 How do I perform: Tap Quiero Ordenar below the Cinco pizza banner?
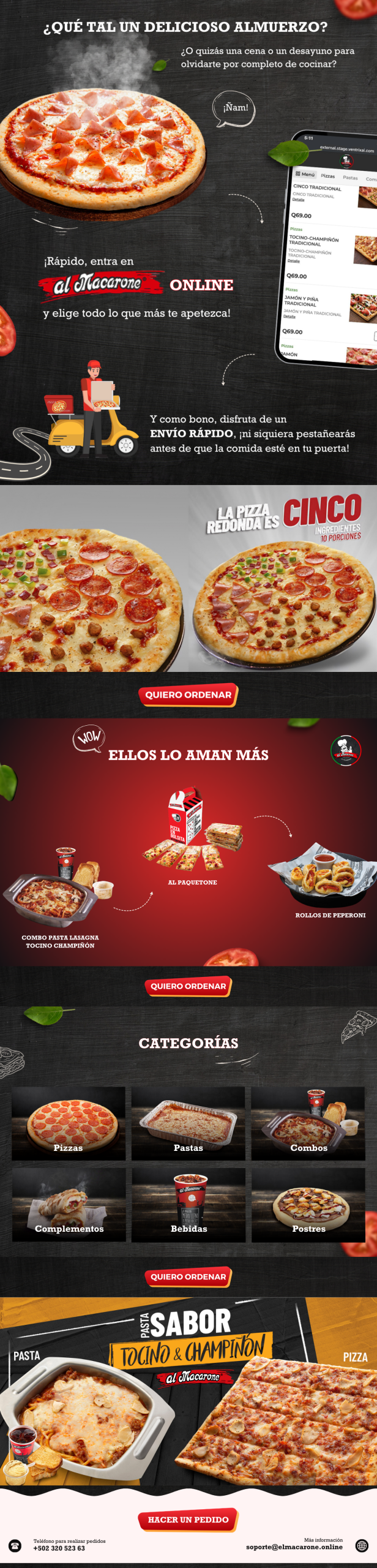pyautogui.click(x=188, y=695)
